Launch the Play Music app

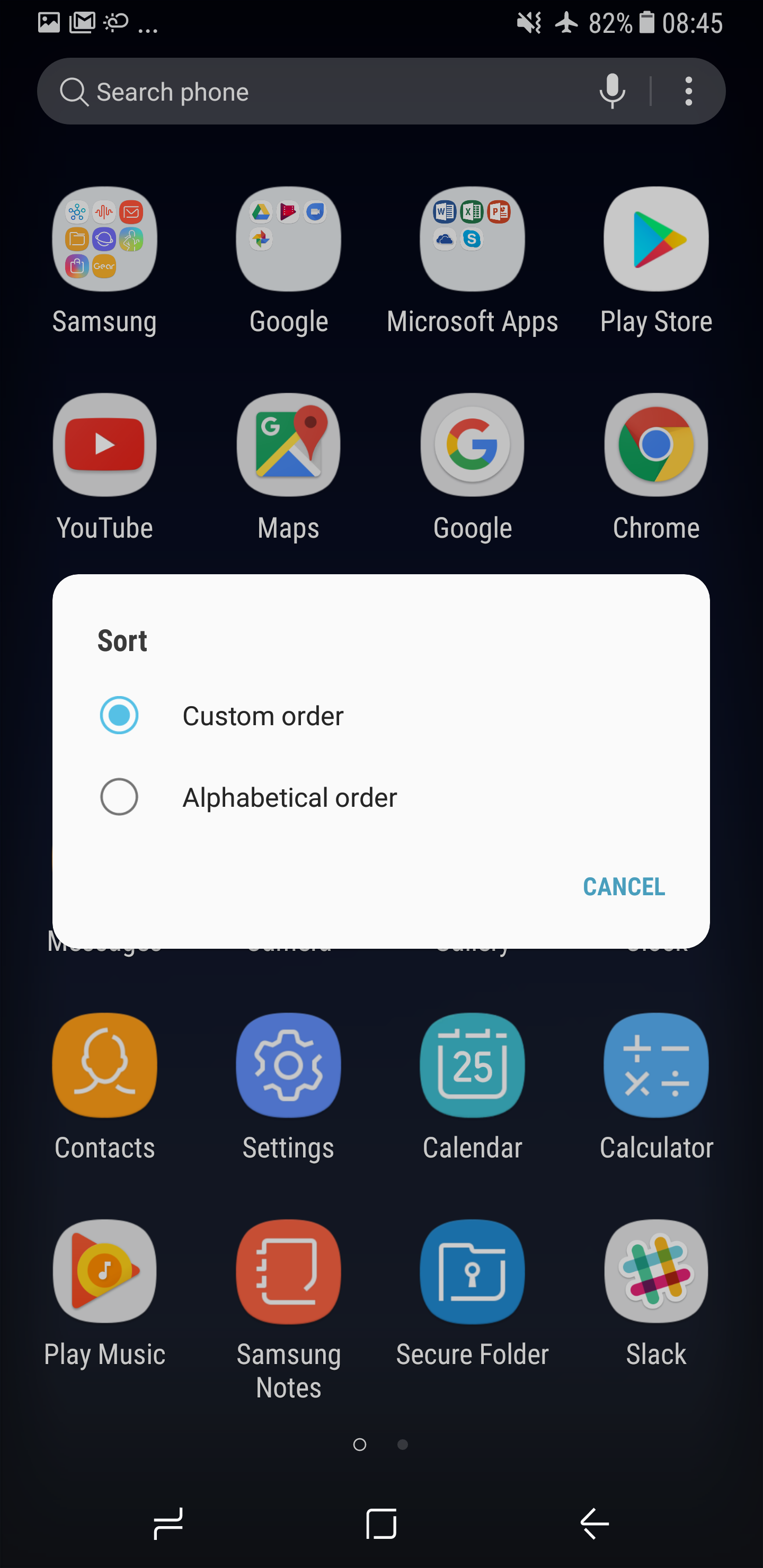tap(105, 1271)
